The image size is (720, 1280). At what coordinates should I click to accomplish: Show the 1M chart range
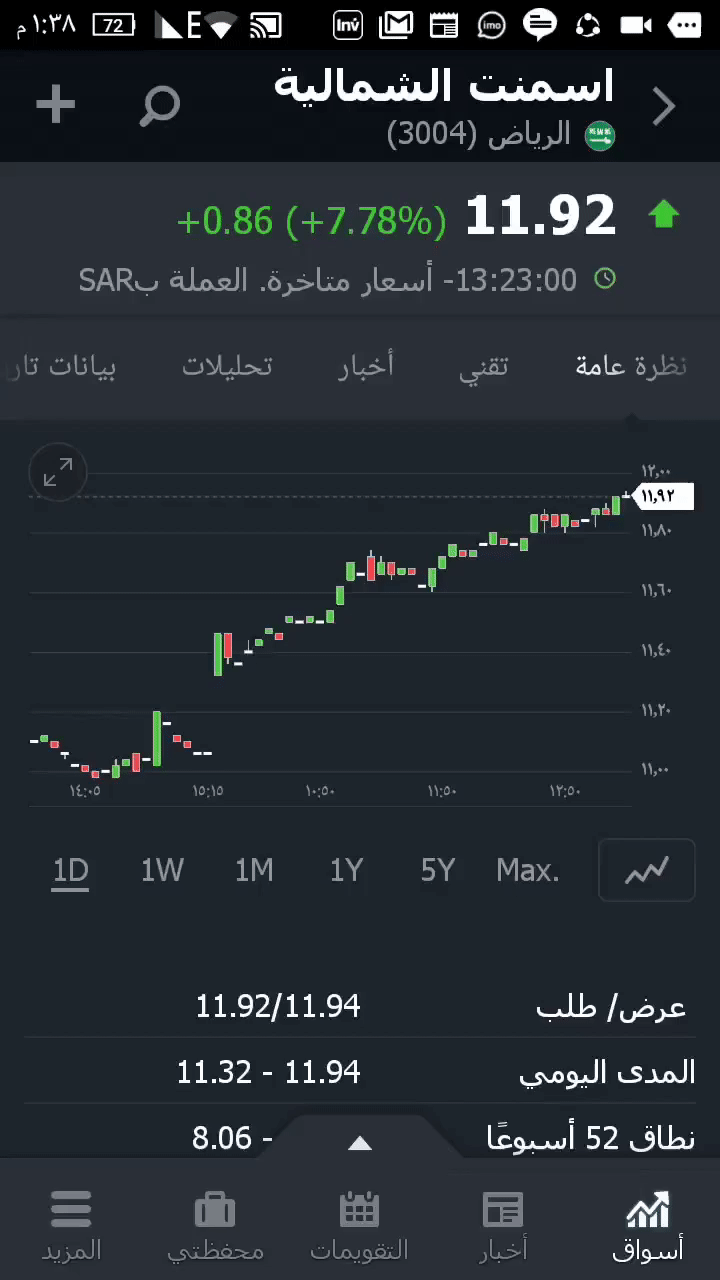click(254, 871)
